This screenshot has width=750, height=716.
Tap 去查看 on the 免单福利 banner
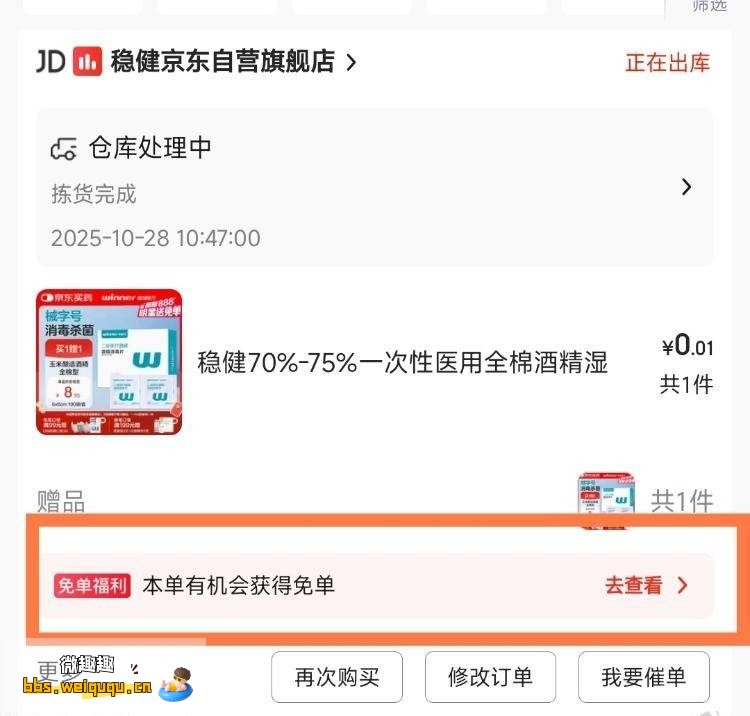(646, 586)
